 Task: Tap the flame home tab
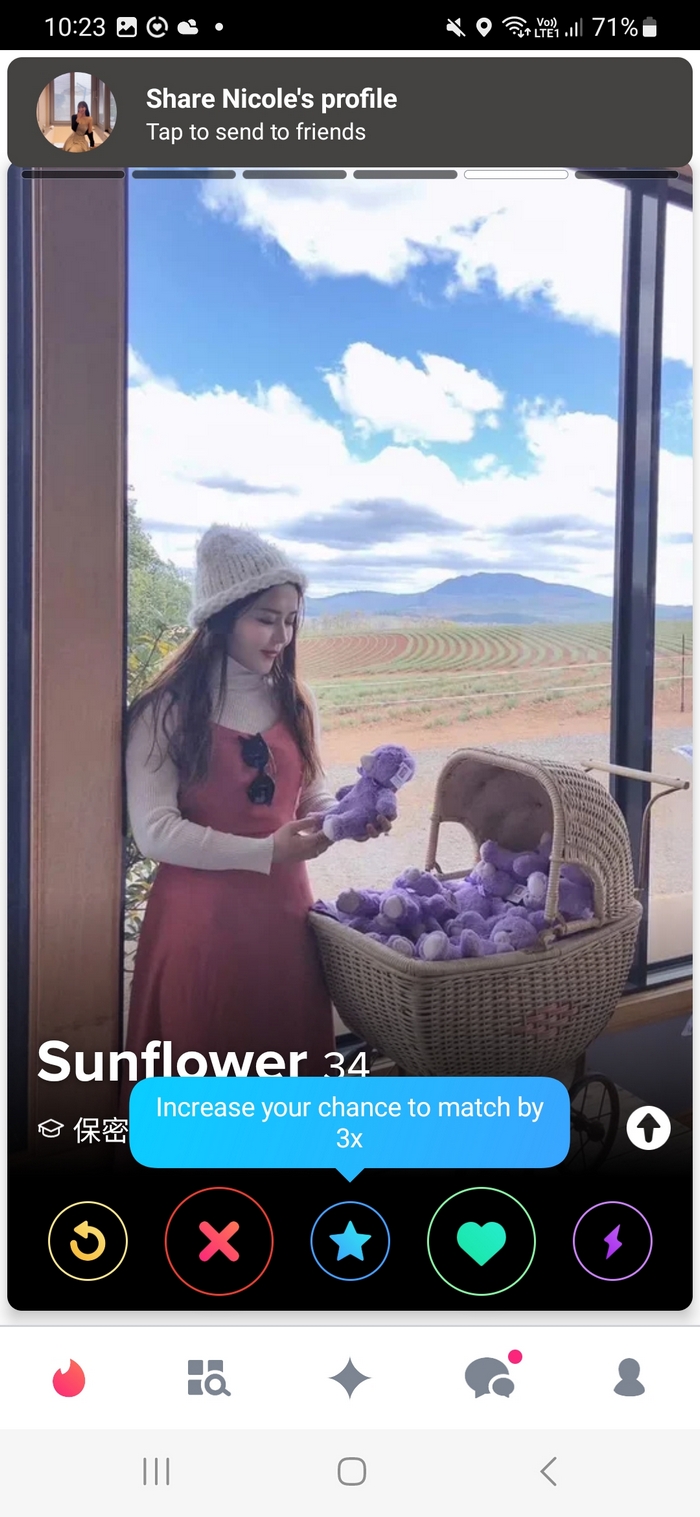(x=69, y=1378)
